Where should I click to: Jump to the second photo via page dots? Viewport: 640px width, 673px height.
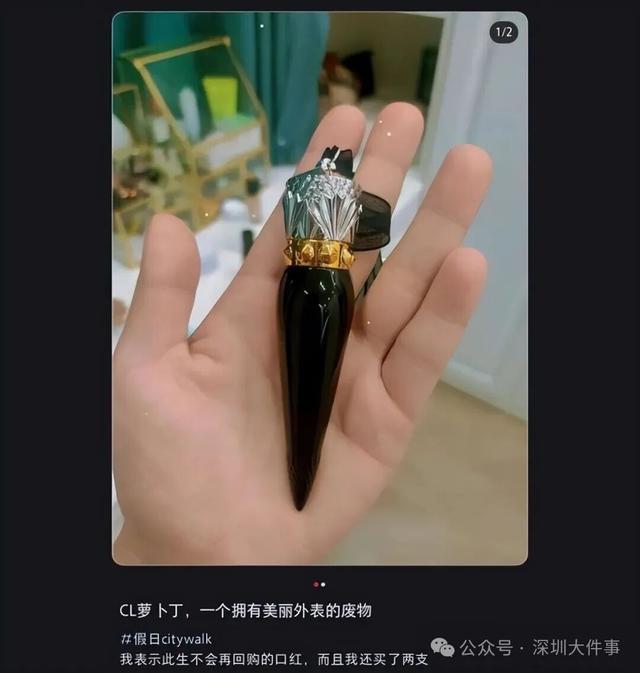click(x=323, y=585)
